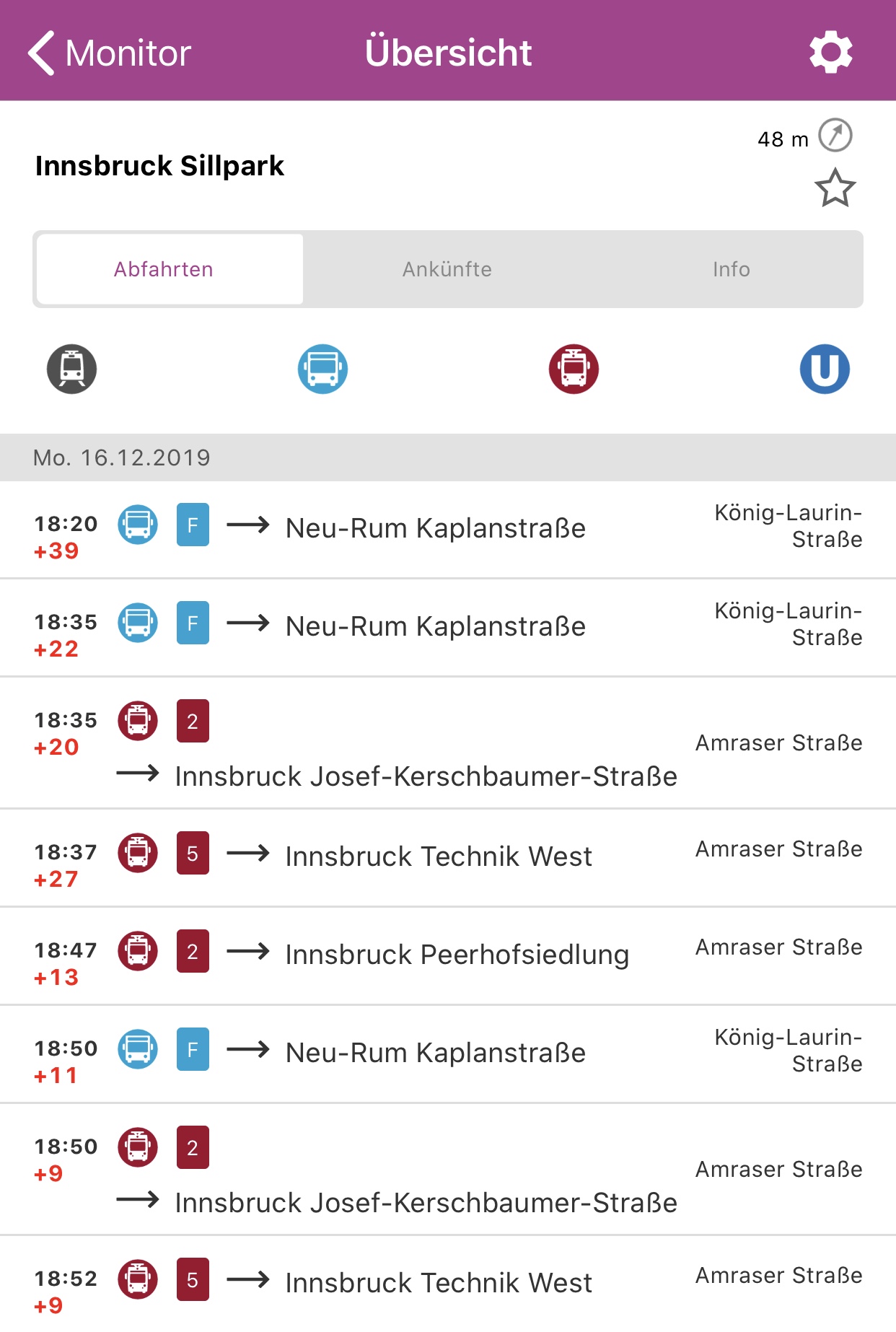
Task: Mark Innsbruck Sillpark as favorite
Action: pyautogui.click(x=835, y=188)
